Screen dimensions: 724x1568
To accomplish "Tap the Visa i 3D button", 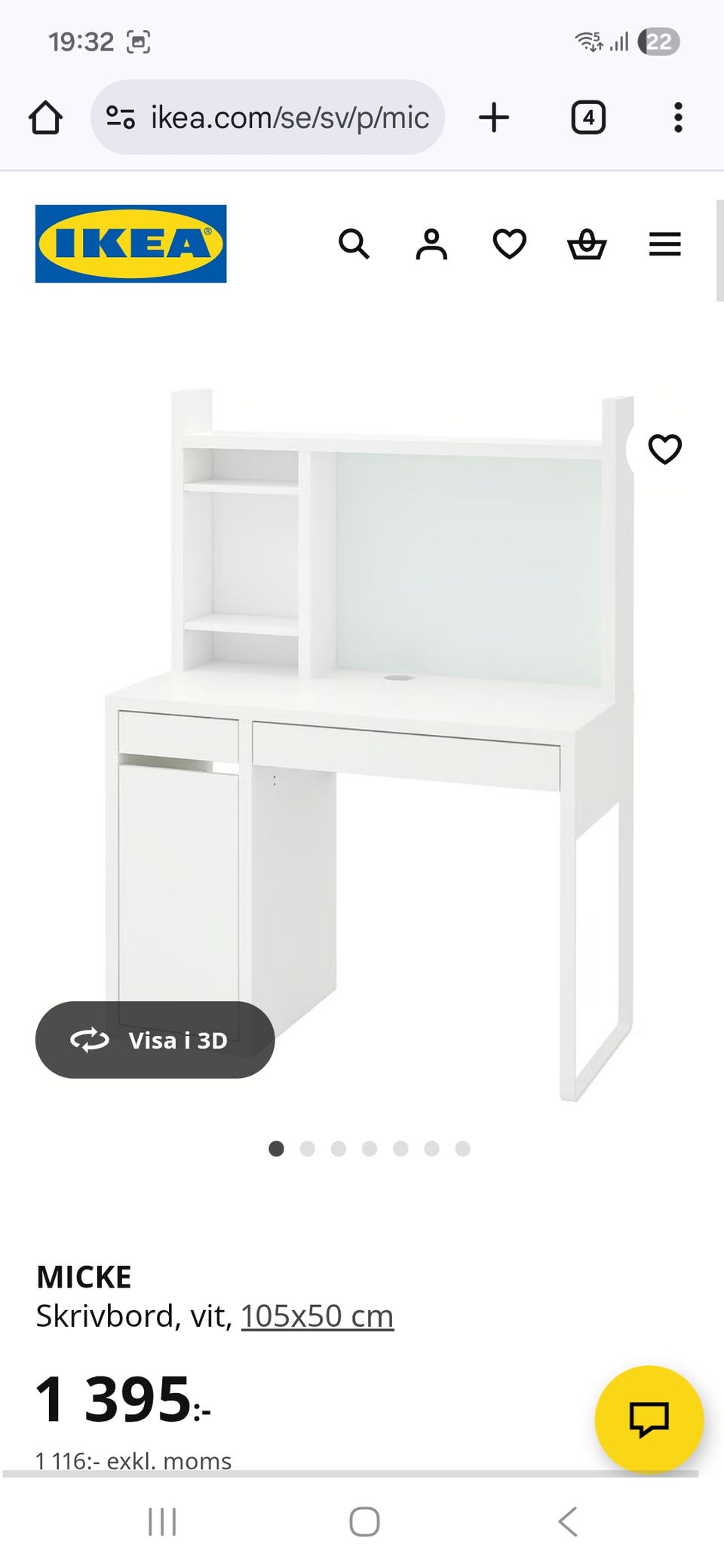I will pyautogui.click(x=155, y=1040).
